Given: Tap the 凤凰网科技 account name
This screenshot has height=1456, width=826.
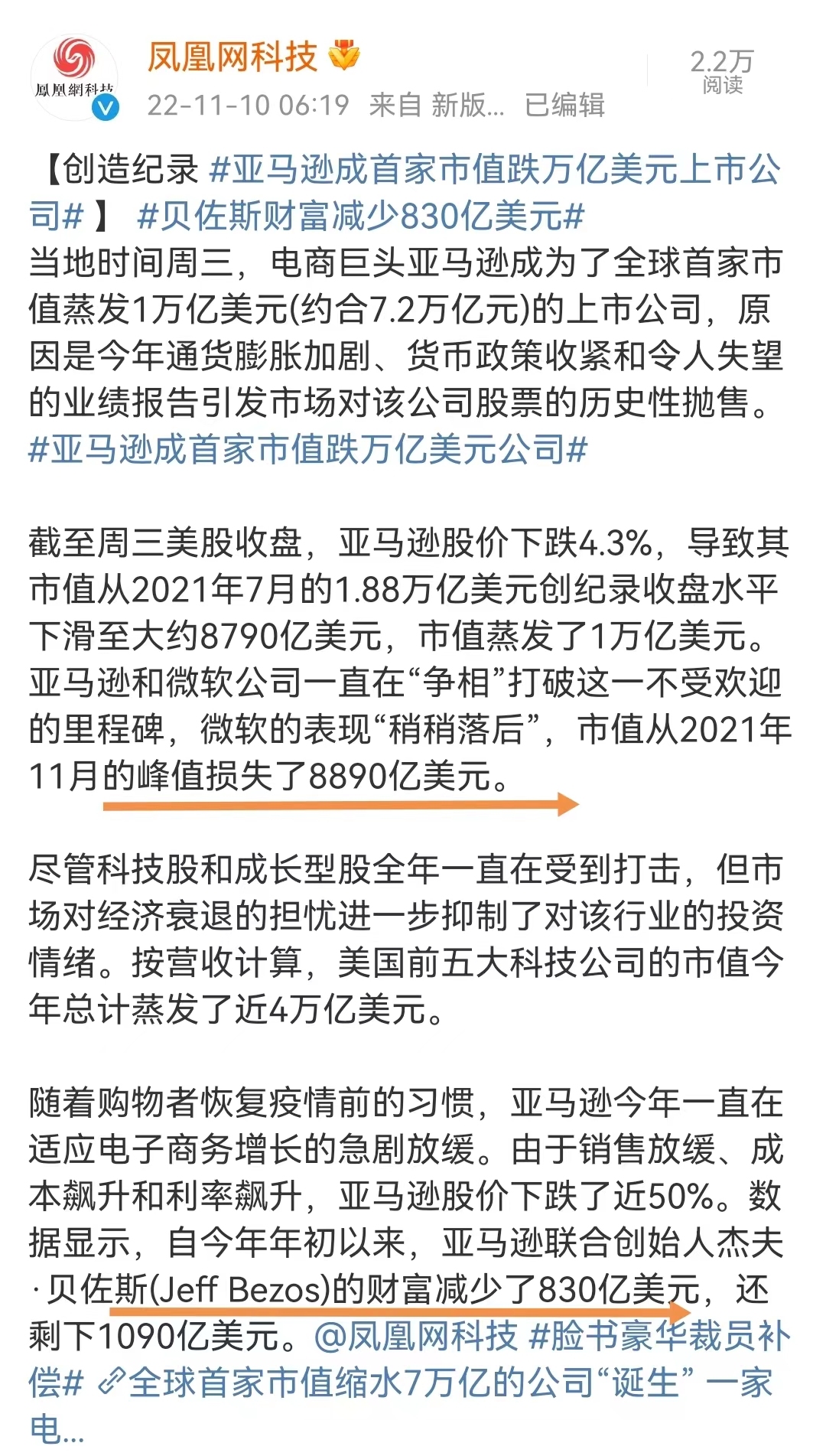Looking at the screenshot, I should (232, 57).
